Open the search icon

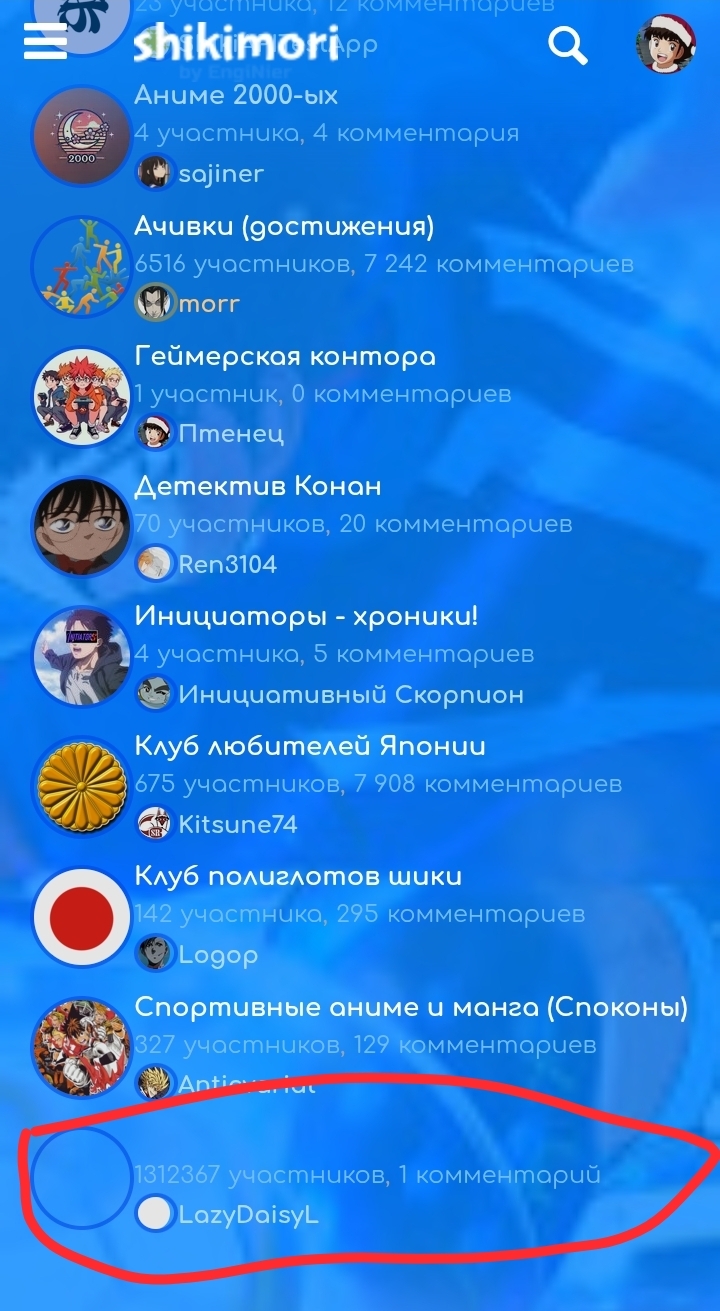pyautogui.click(x=567, y=45)
